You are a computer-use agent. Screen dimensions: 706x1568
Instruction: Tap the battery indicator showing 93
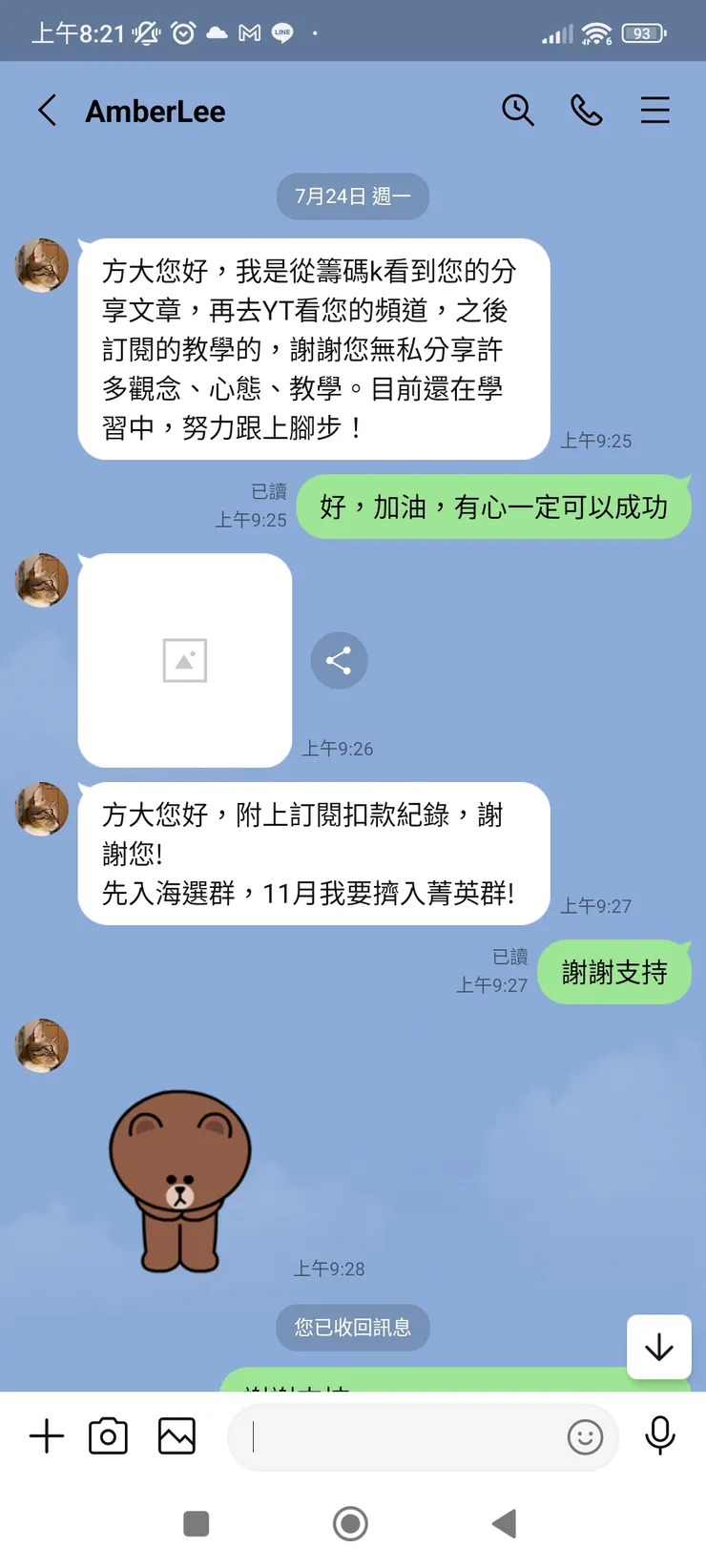(641, 32)
